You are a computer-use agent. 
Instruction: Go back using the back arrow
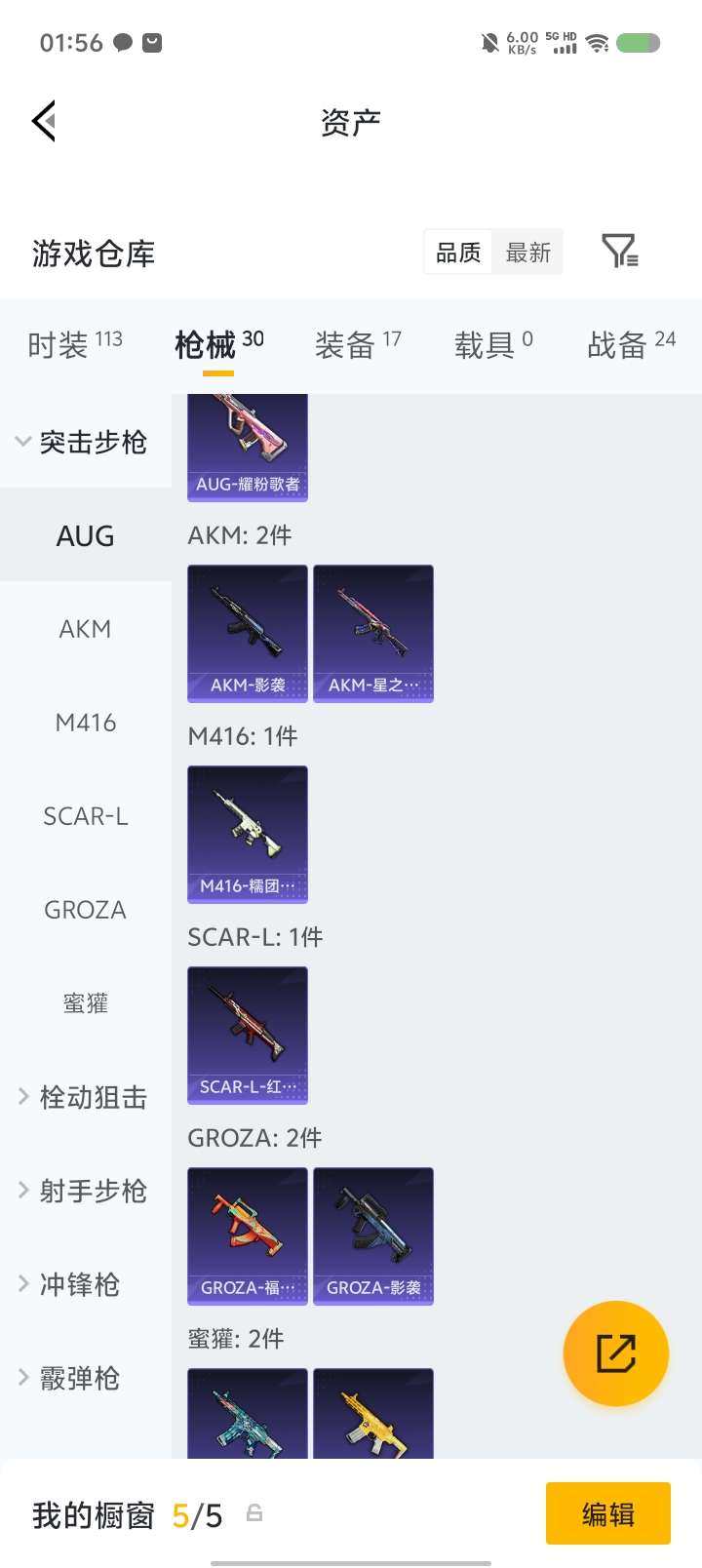pos(43,121)
